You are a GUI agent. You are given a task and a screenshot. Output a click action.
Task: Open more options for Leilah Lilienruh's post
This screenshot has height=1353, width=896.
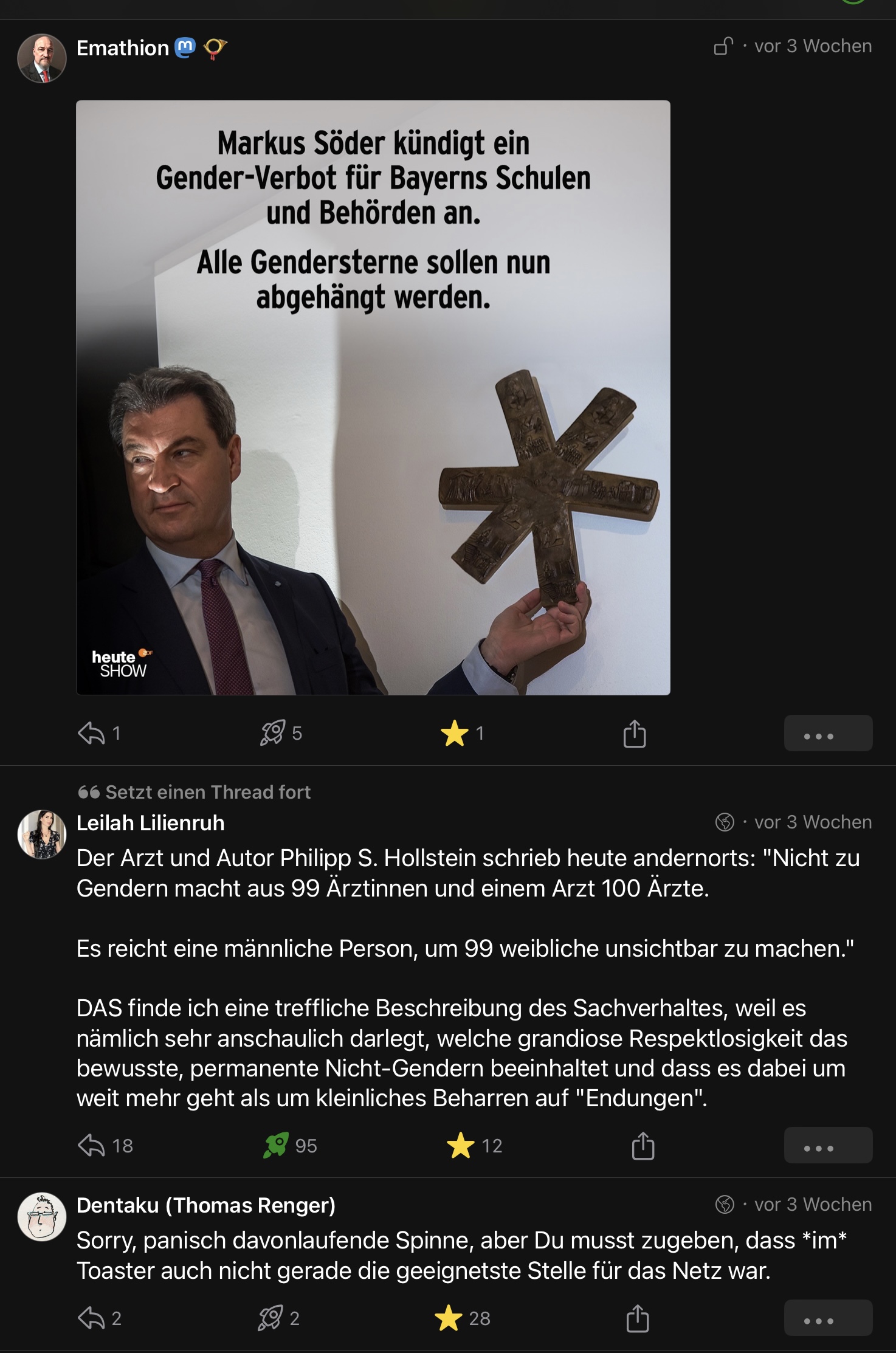827,1146
